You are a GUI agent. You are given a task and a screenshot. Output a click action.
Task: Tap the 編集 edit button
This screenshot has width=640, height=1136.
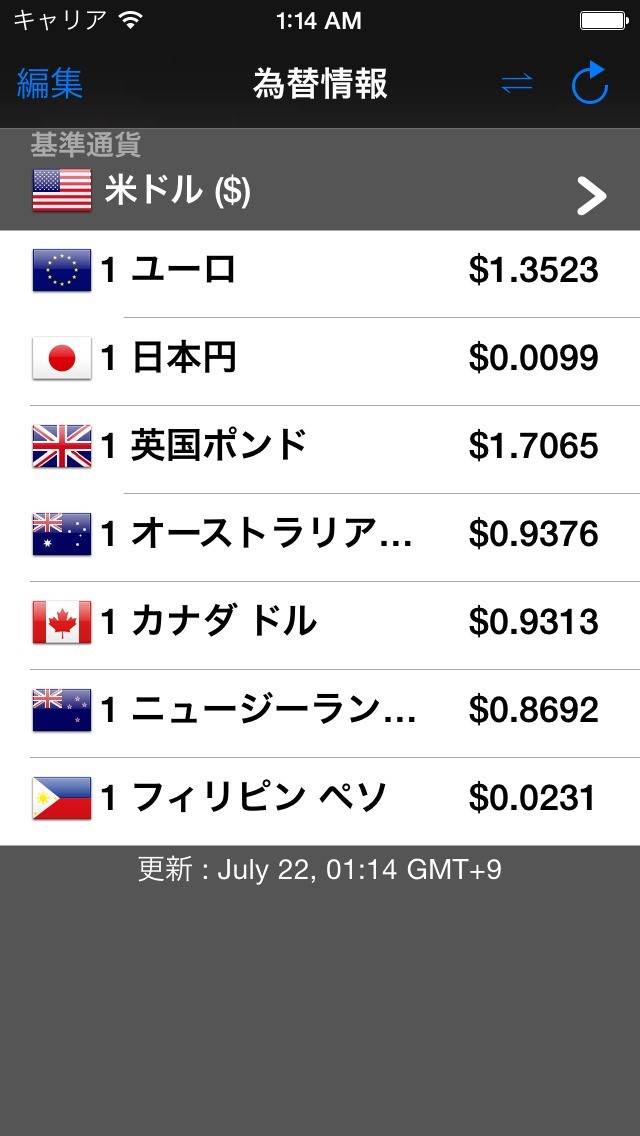tap(50, 84)
